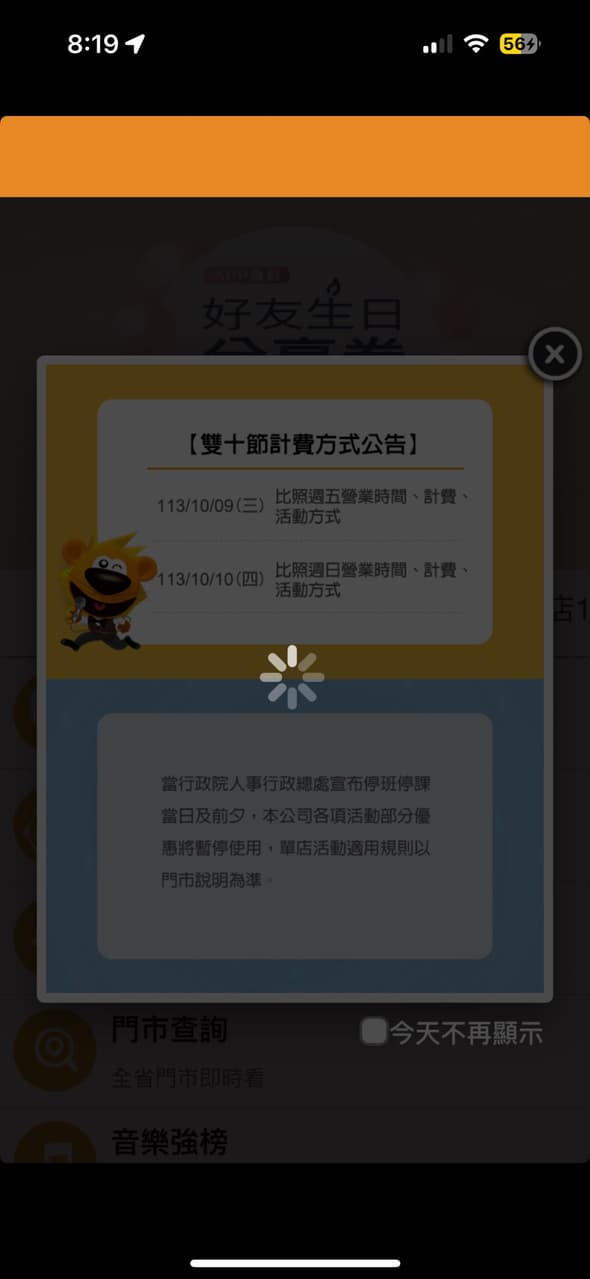This screenshot has width=590, height=1279.
Task: Check the 今天不再顯示 checkbox
Action: (374, 1031)
